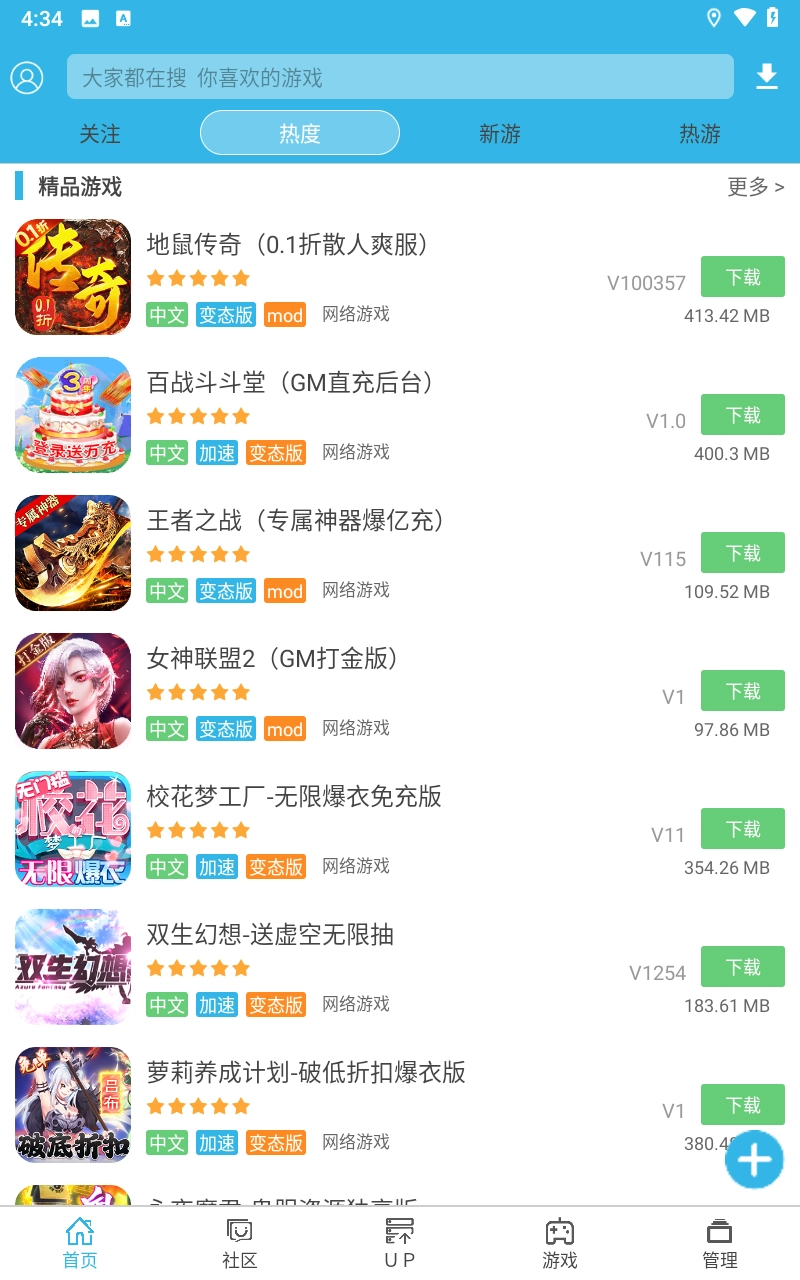Download 校花梦工厂 game
800x1280 pixels.
point(742,829)
